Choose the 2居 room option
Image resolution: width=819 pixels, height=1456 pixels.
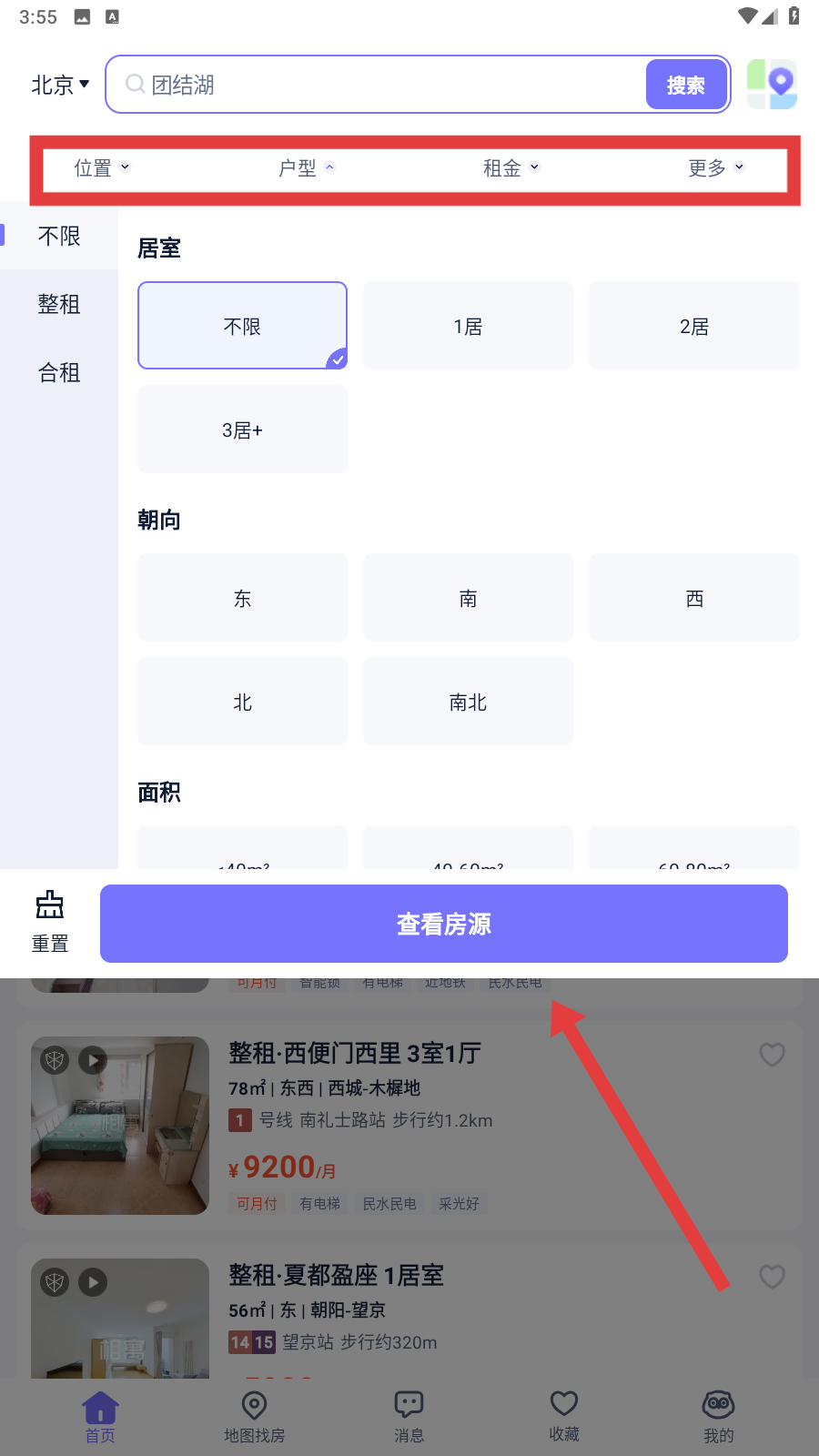coord(693,326)
